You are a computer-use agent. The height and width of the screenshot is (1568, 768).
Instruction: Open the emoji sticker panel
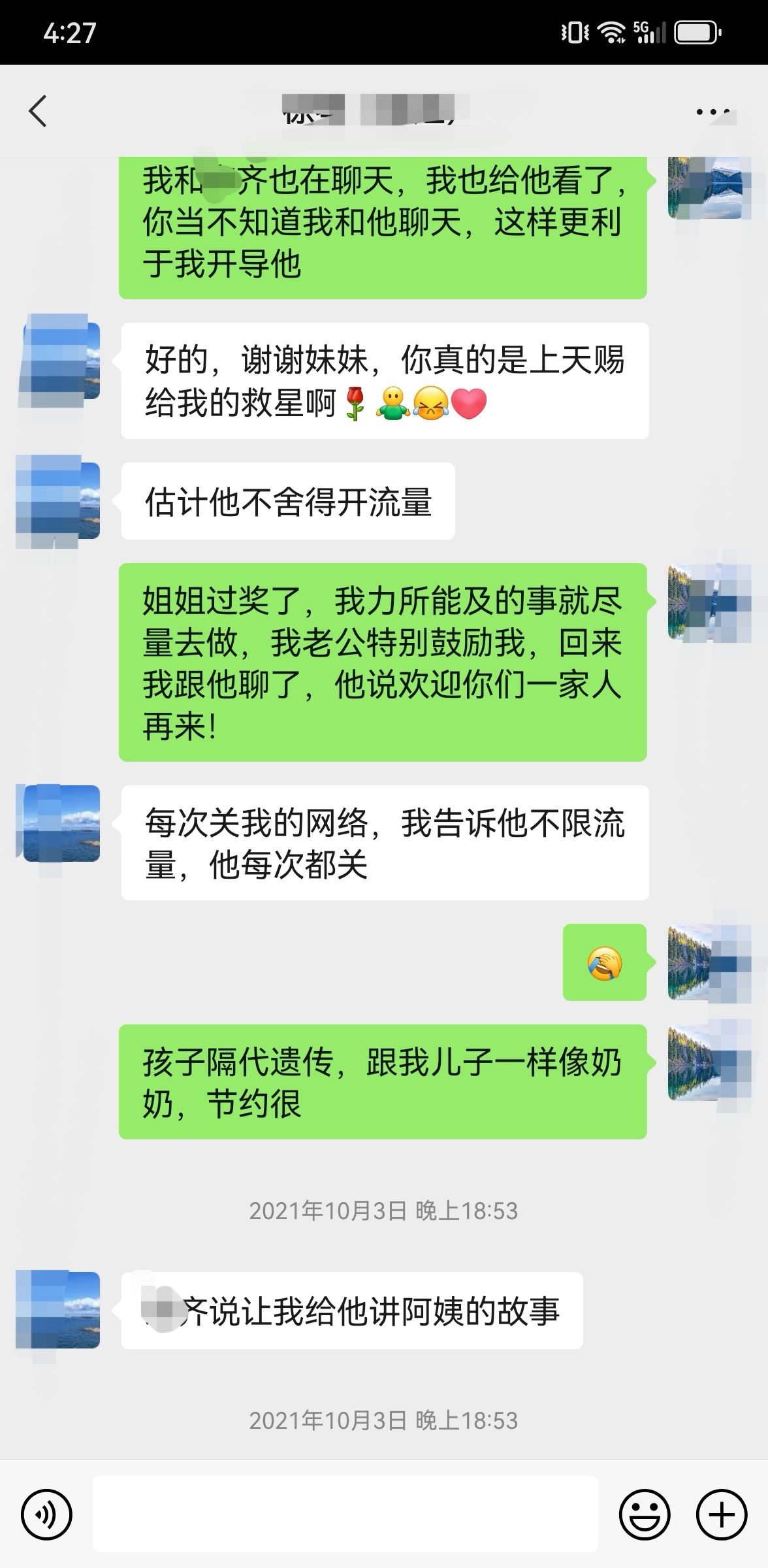pyautogui.click(x=644, y=1514)
